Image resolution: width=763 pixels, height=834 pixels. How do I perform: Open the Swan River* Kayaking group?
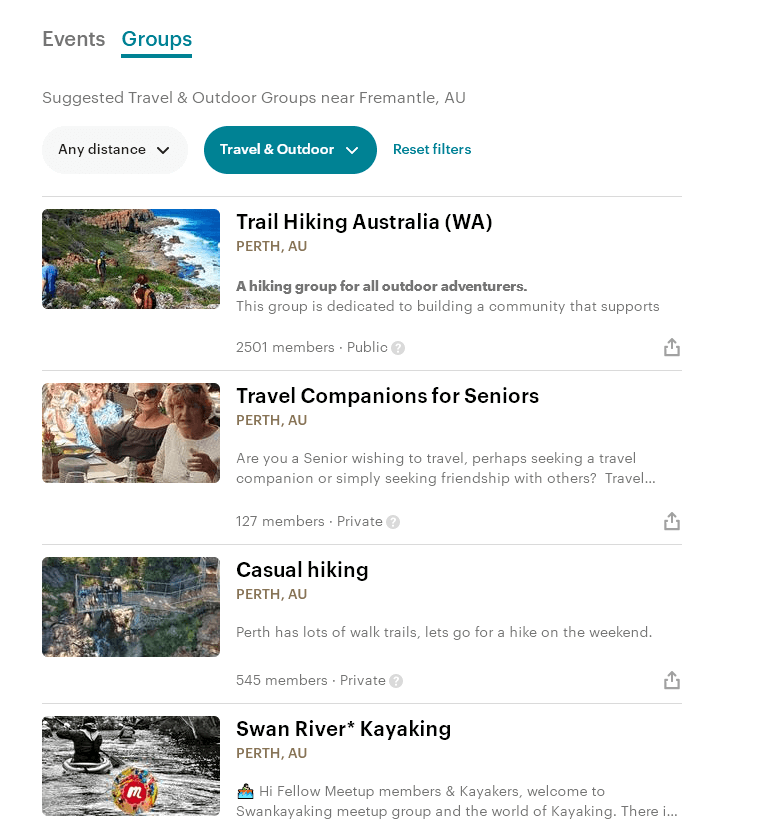pyautogui.click(x=343, y=729)
